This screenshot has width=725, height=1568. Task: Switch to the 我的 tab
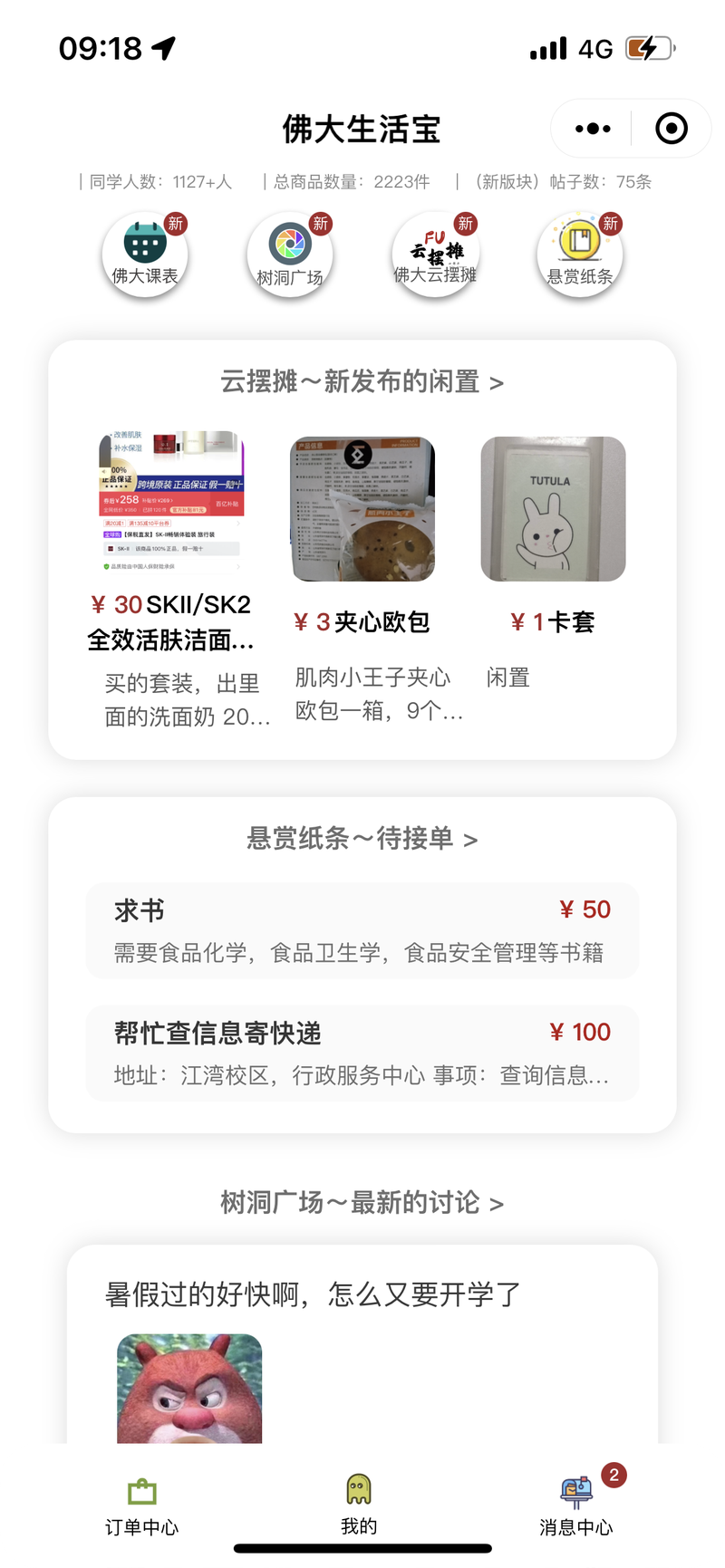(x=359, y=1505)
